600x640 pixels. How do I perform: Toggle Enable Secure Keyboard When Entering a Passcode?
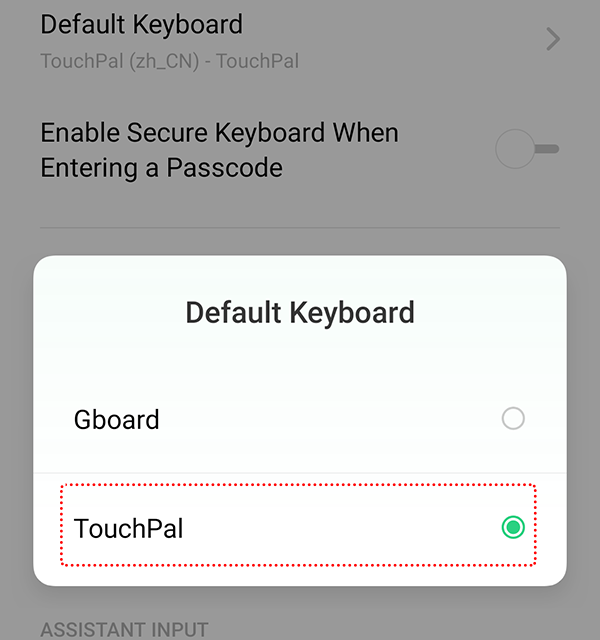click(x=526, y=150)
